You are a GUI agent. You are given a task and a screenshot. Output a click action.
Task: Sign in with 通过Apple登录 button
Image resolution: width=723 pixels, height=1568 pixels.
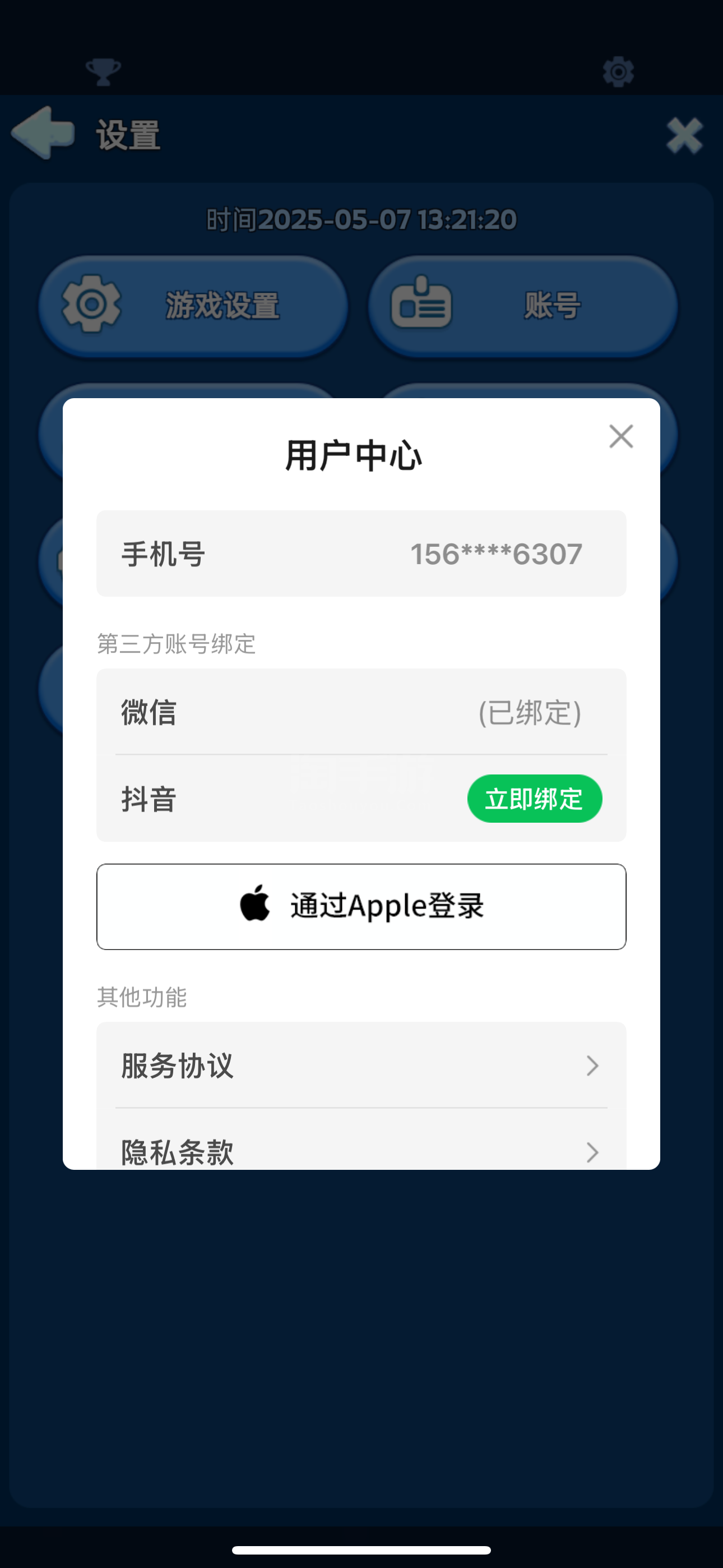pyautogui.click(x=361, y=906)
